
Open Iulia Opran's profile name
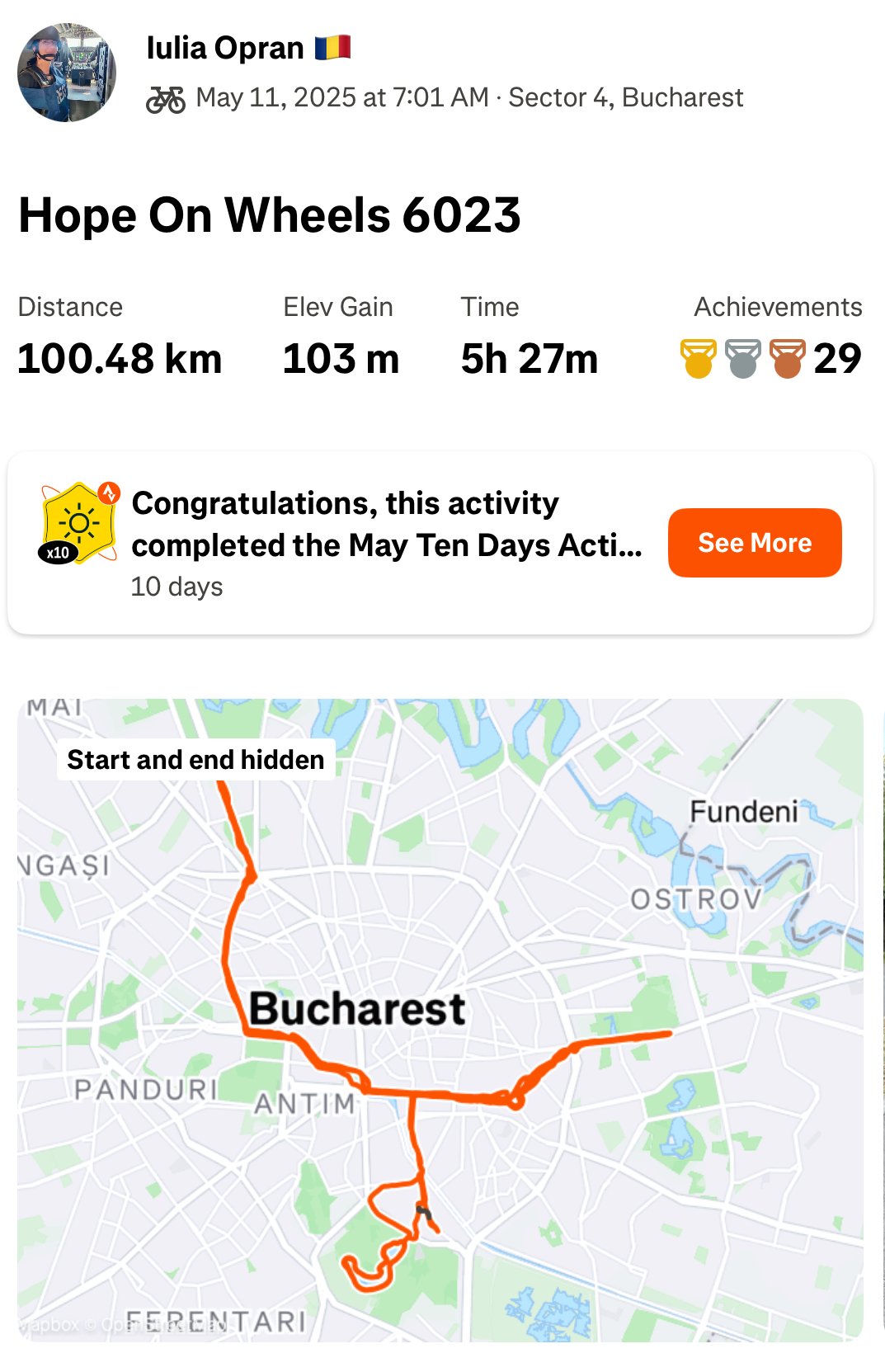coord(225,48)
